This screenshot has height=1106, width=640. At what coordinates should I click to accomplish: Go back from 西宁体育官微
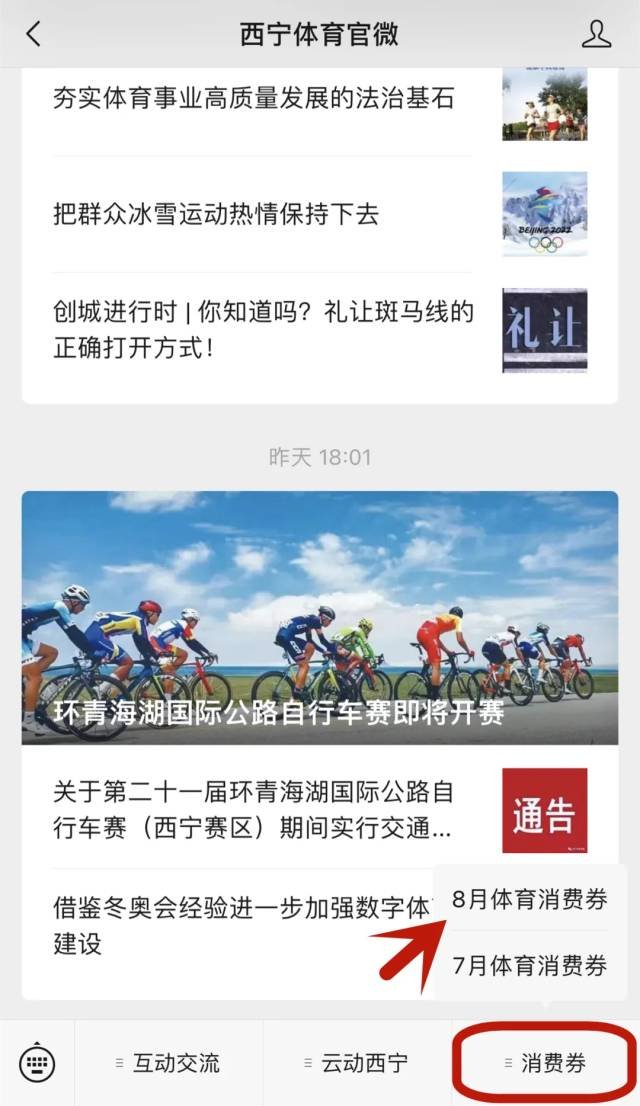(34, 34)
